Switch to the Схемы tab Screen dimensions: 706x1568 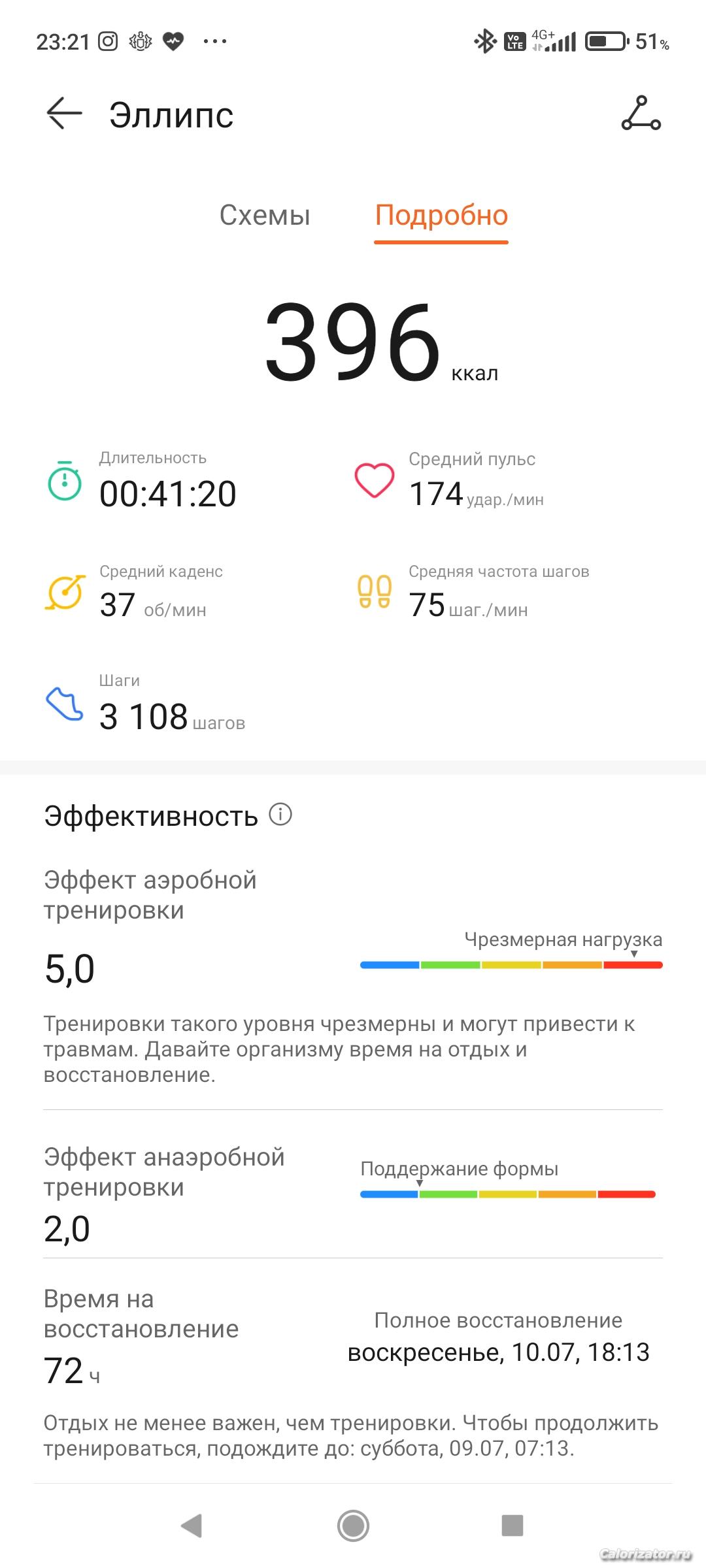coord(265,216)
